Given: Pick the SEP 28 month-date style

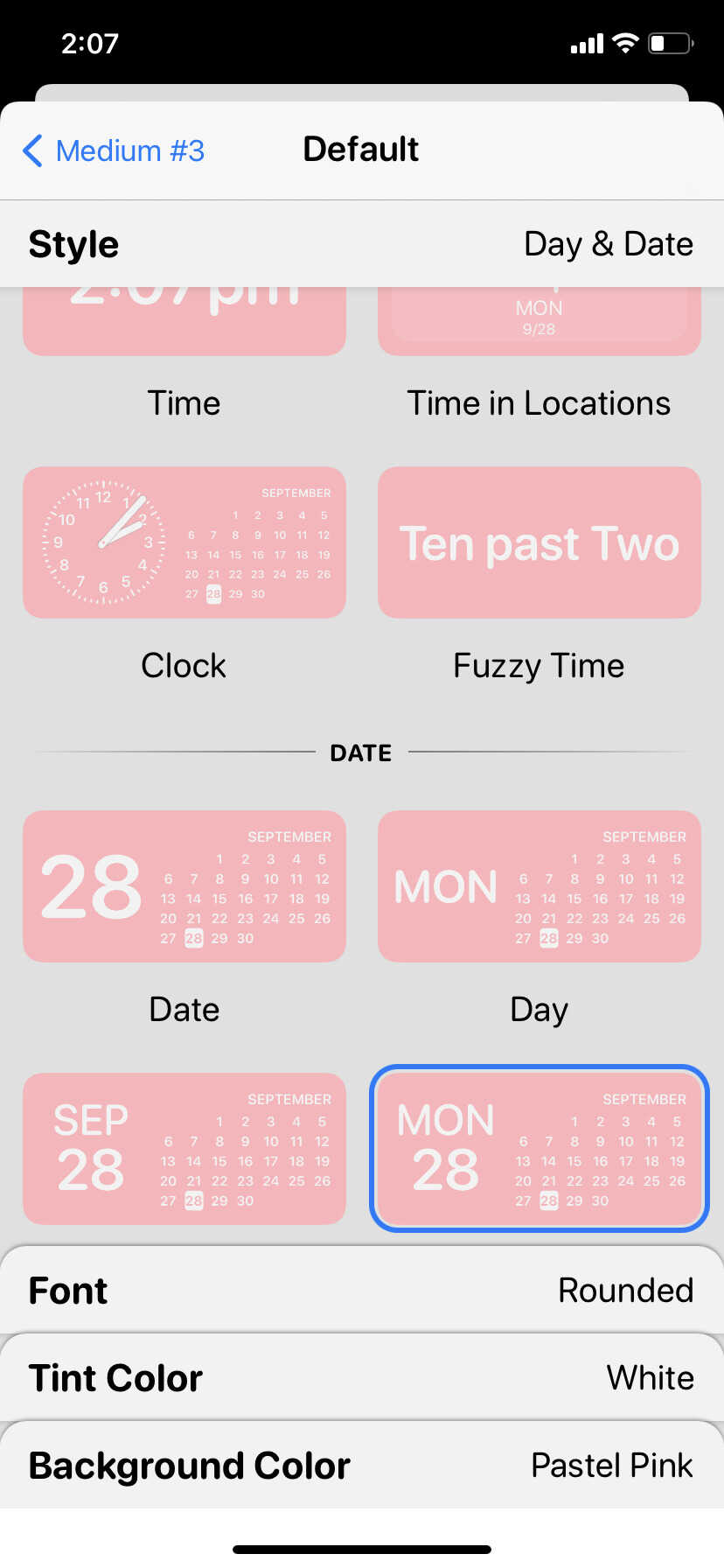Looking at the screenshot, I should pos(184,1149).
